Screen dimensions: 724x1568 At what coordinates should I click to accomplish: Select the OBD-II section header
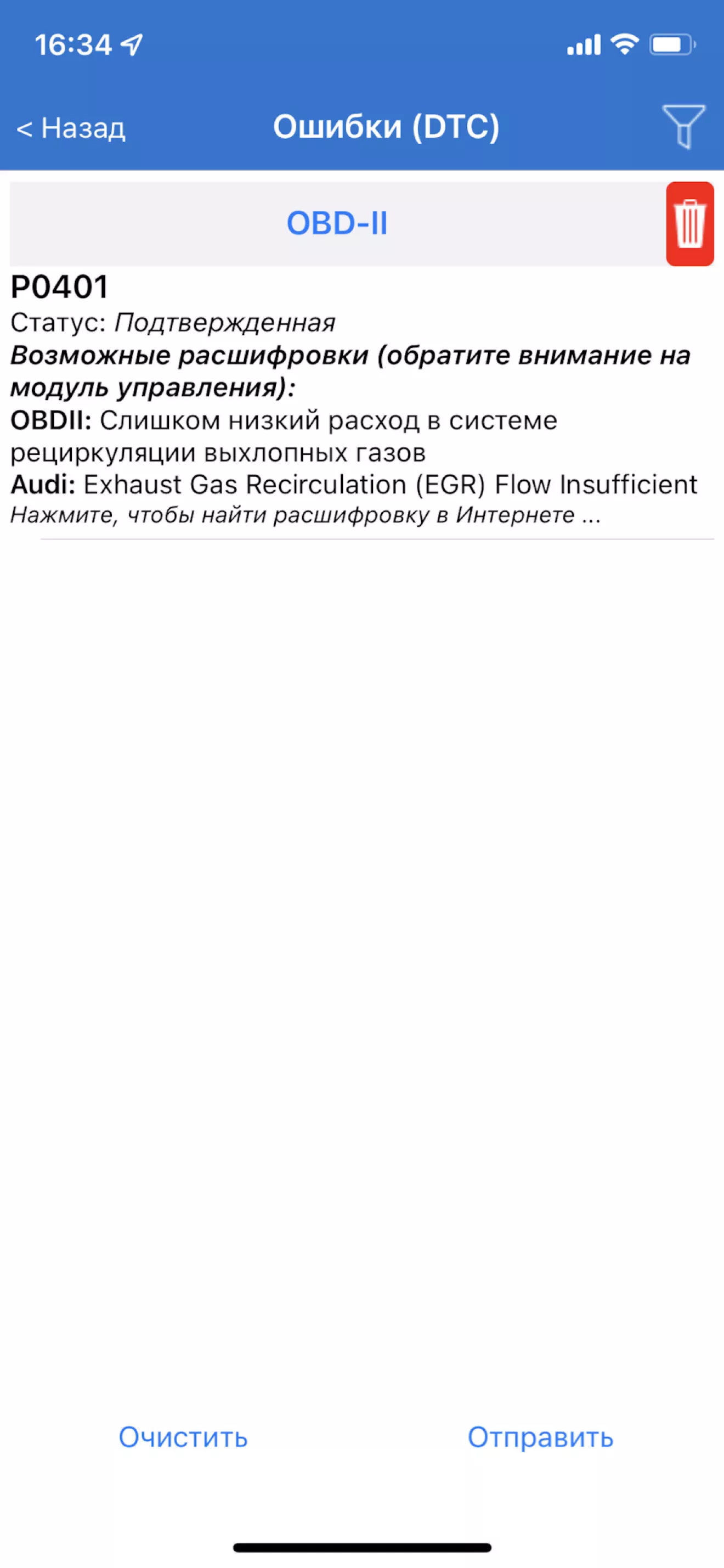tap(336, 223)
